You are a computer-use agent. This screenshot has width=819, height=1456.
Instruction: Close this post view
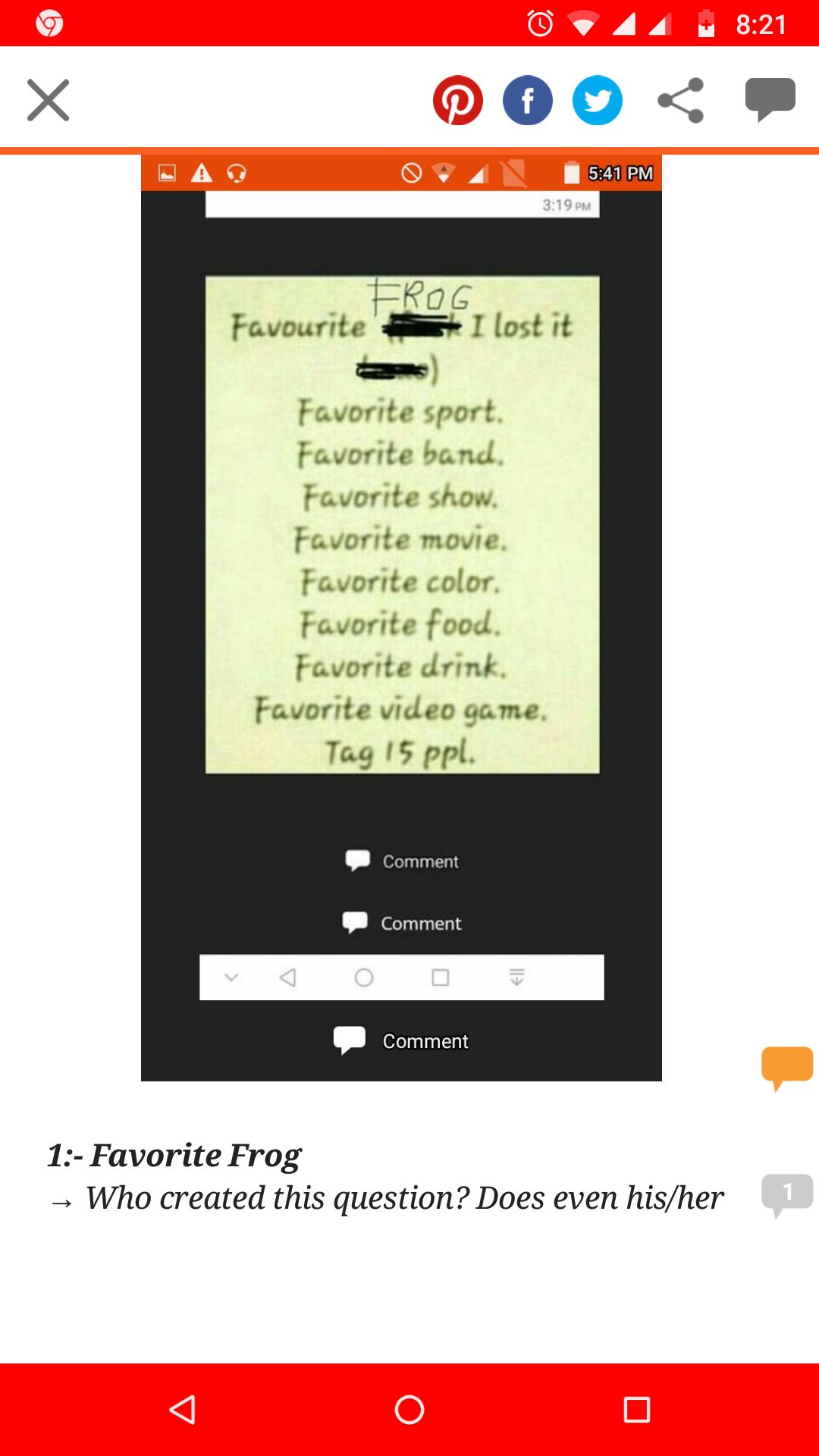[x=49, y=100]
